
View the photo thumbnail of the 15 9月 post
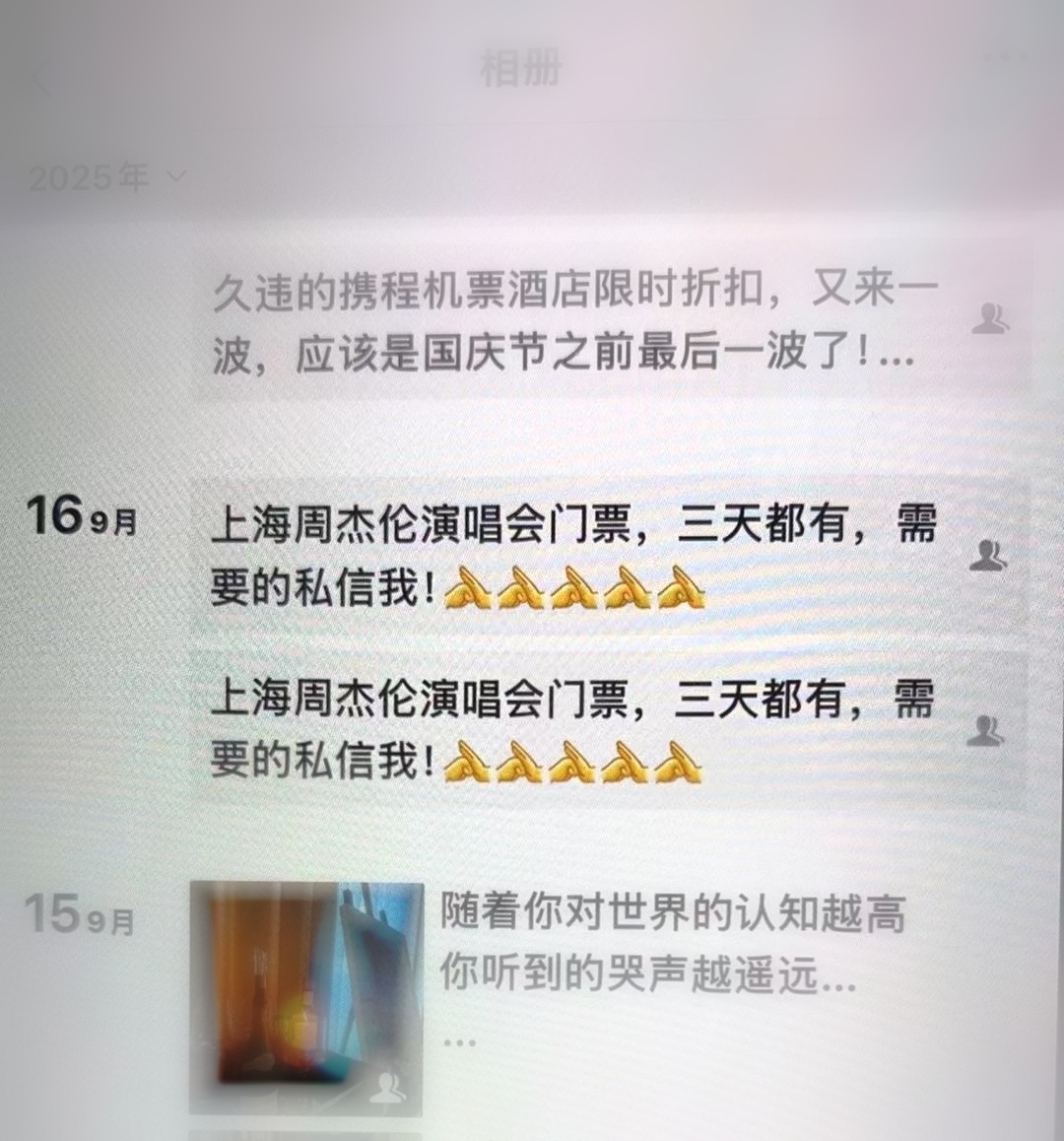(305, 997)
